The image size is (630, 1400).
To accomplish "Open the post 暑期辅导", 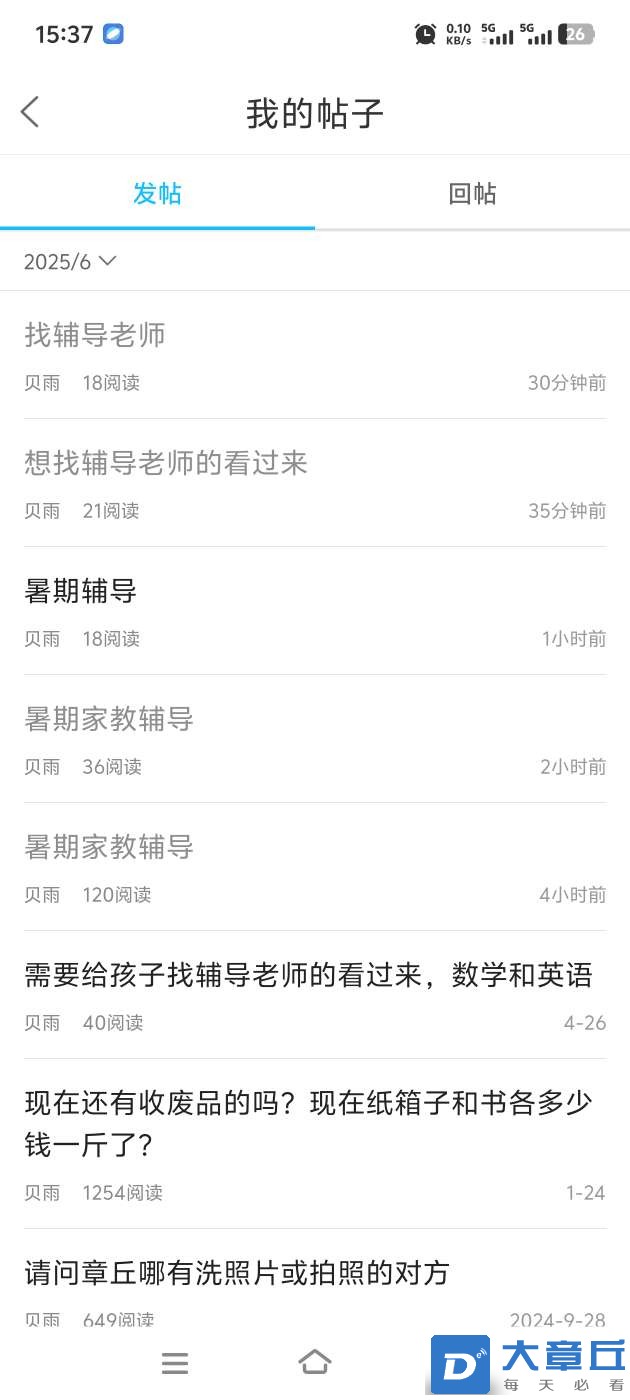I will pyautogui.click(x=81, y=592).
